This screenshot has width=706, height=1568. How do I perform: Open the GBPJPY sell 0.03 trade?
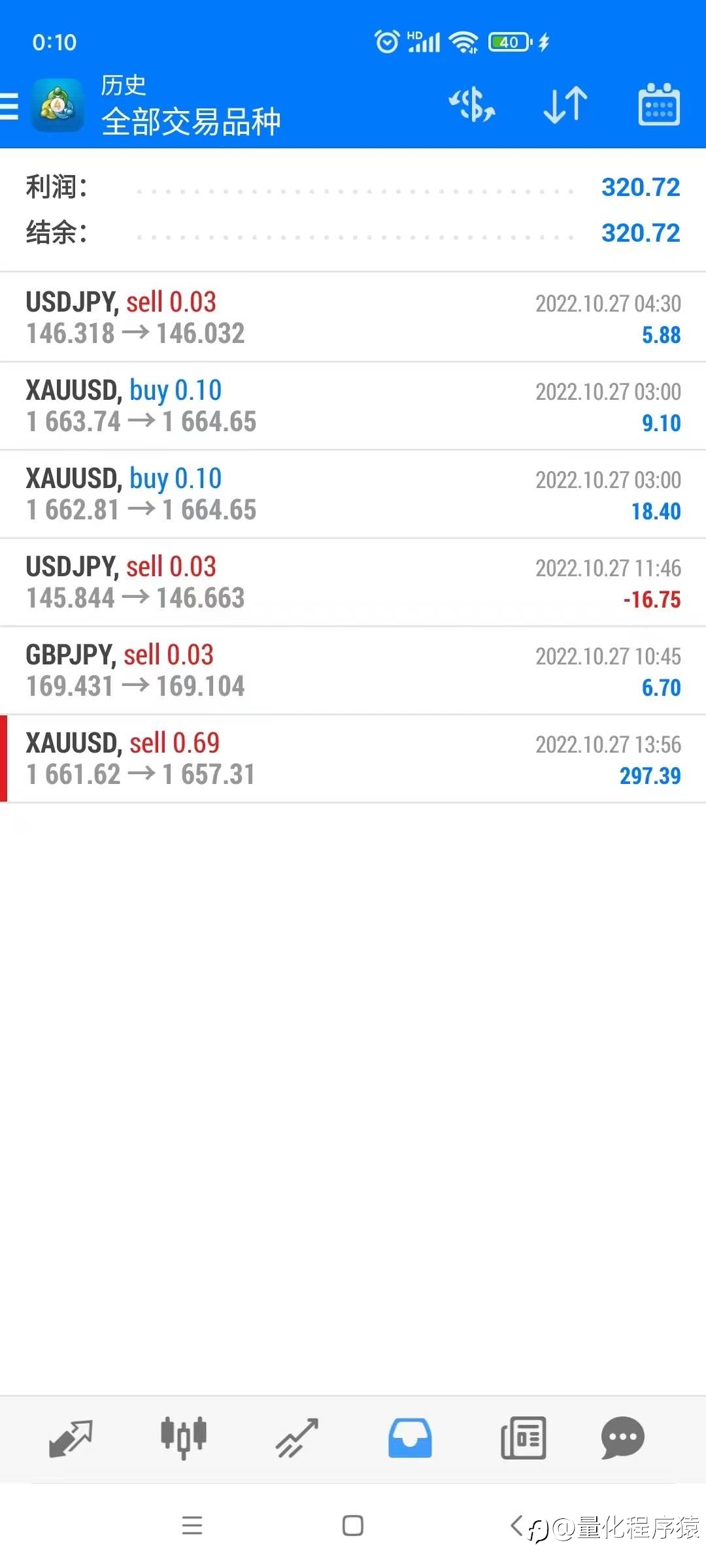(353, 670)
